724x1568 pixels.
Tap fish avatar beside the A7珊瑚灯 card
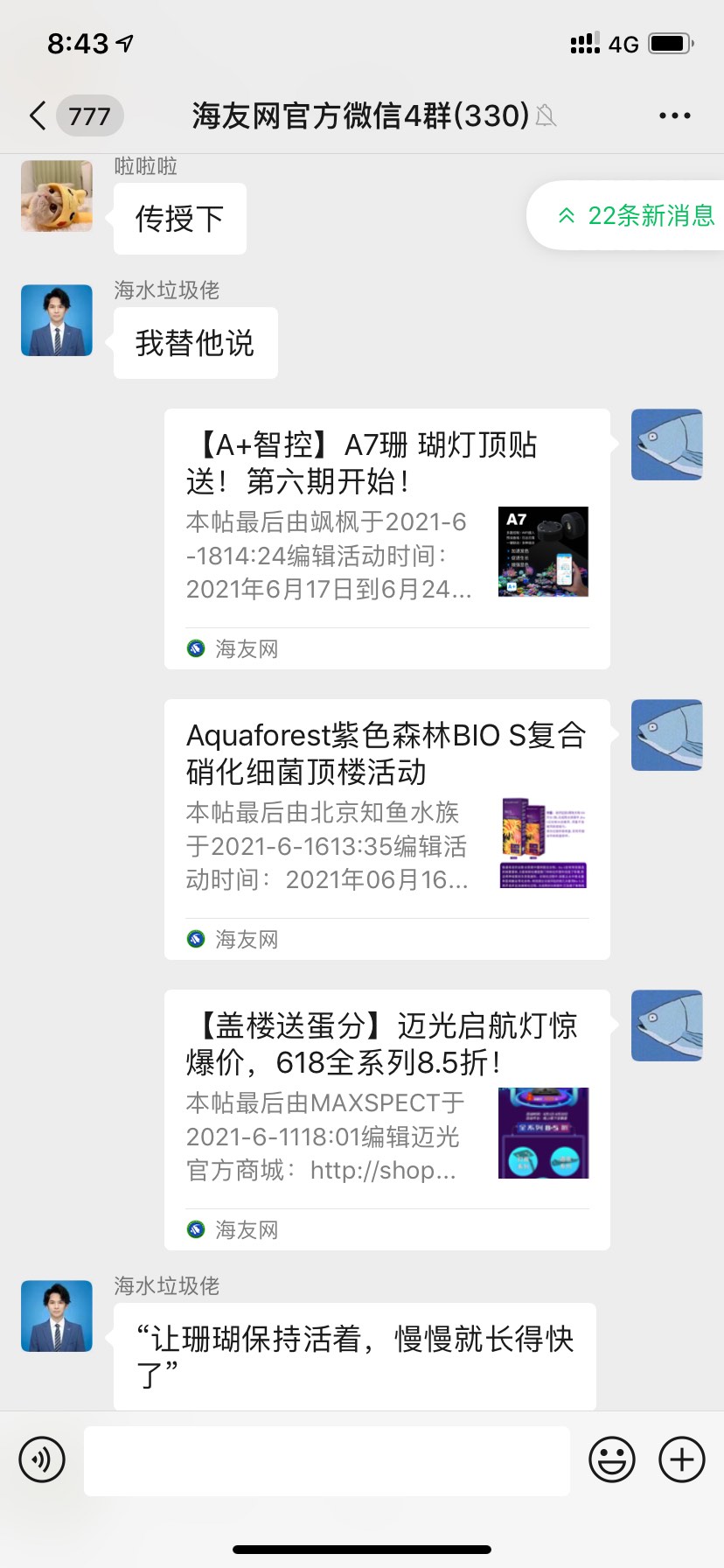coord(666,444)
